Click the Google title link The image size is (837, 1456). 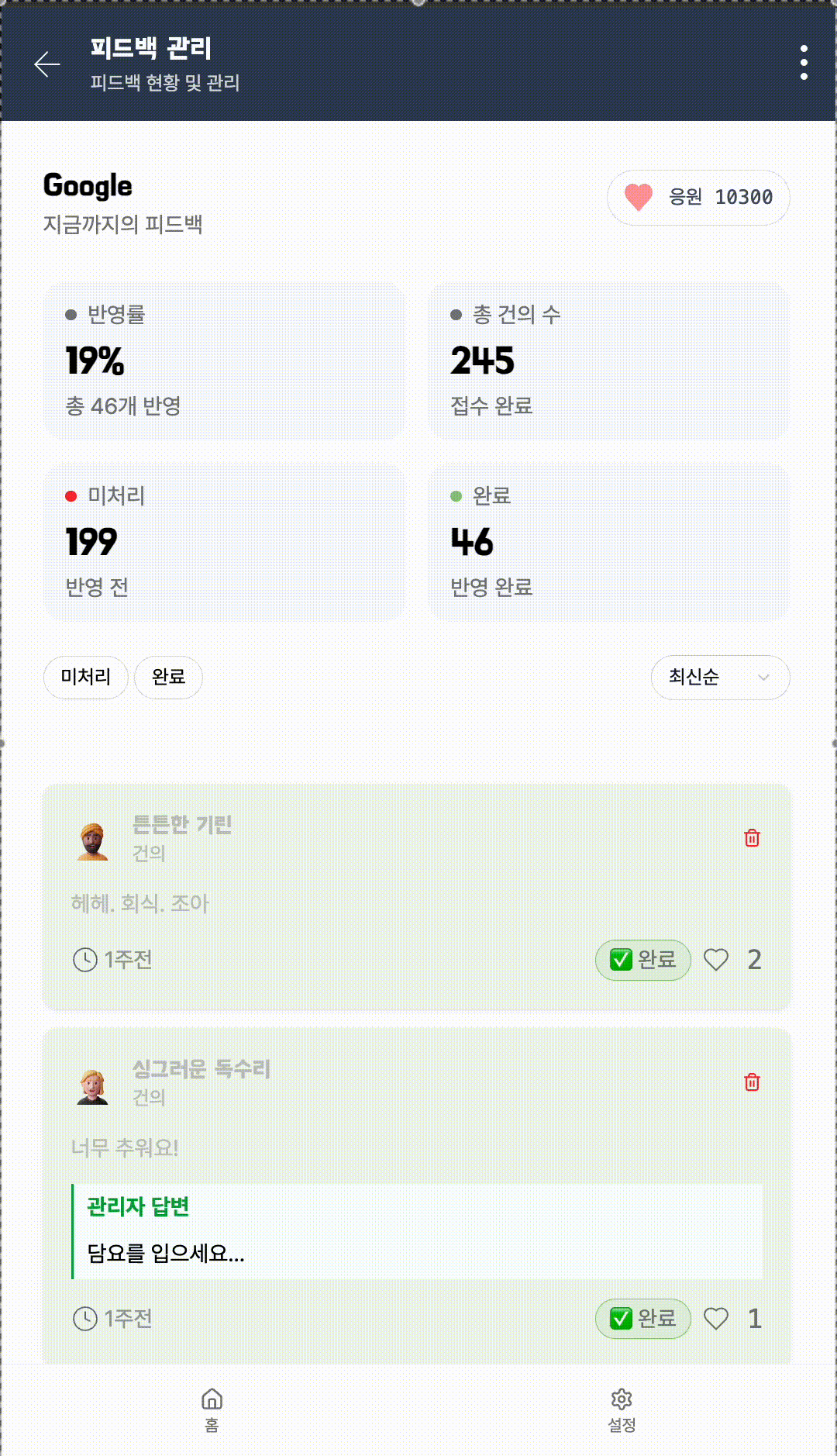click(88, 185)
